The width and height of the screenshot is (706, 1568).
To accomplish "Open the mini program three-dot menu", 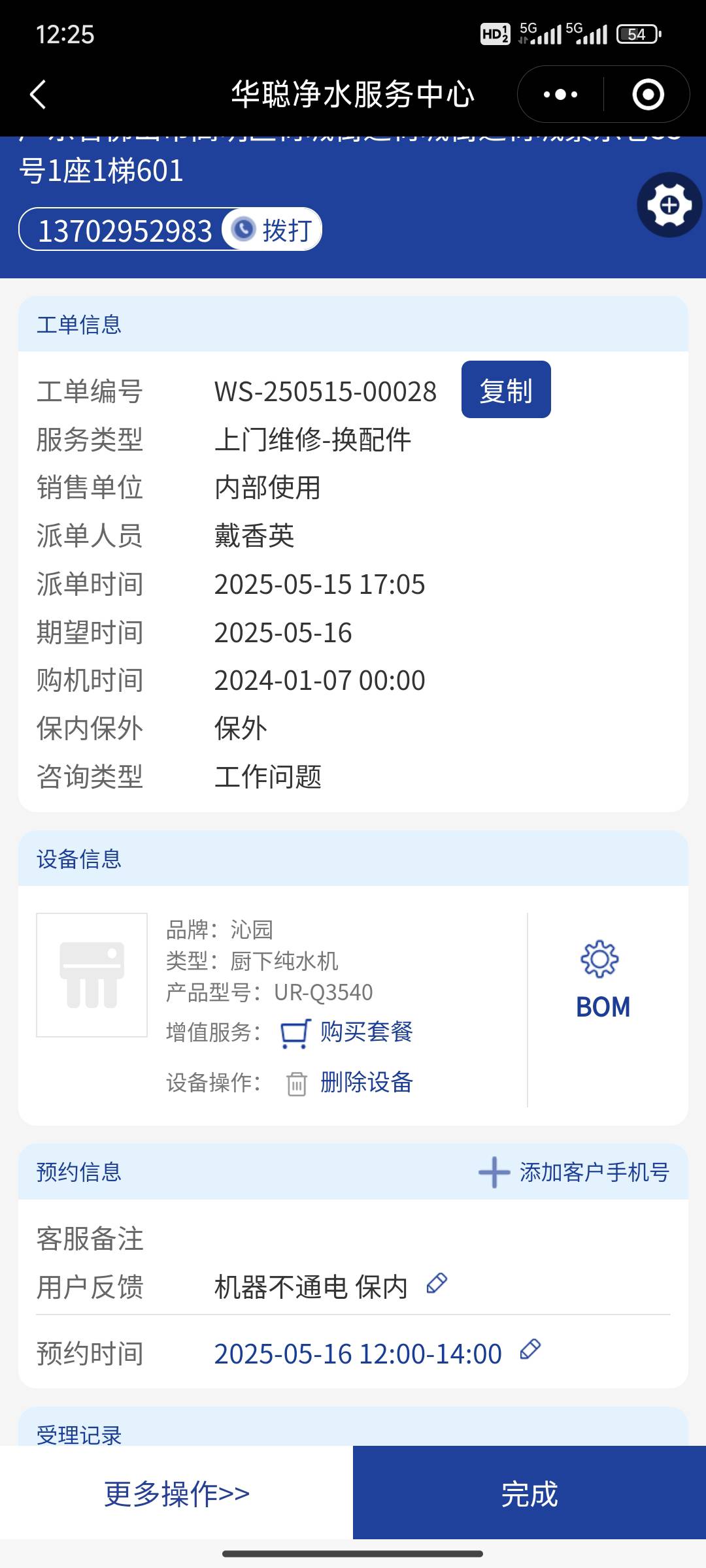I will [560, 95].
